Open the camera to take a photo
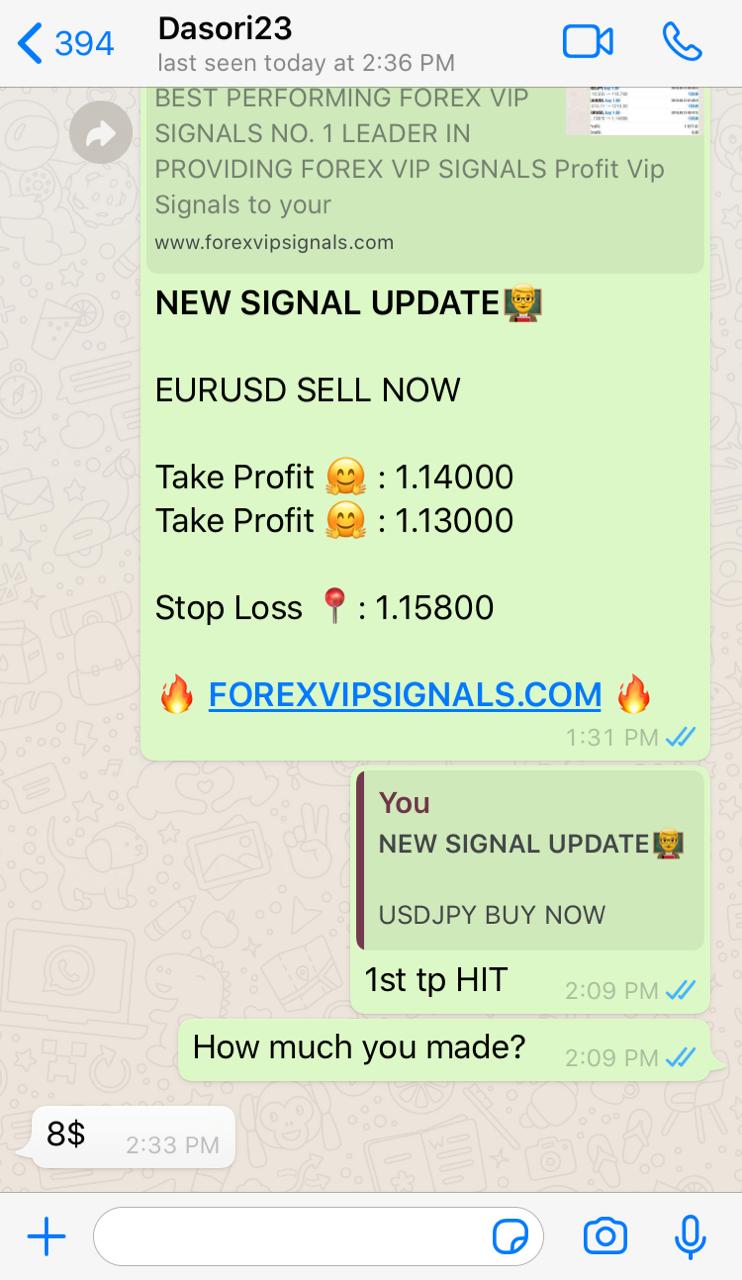 [605, 1237]
